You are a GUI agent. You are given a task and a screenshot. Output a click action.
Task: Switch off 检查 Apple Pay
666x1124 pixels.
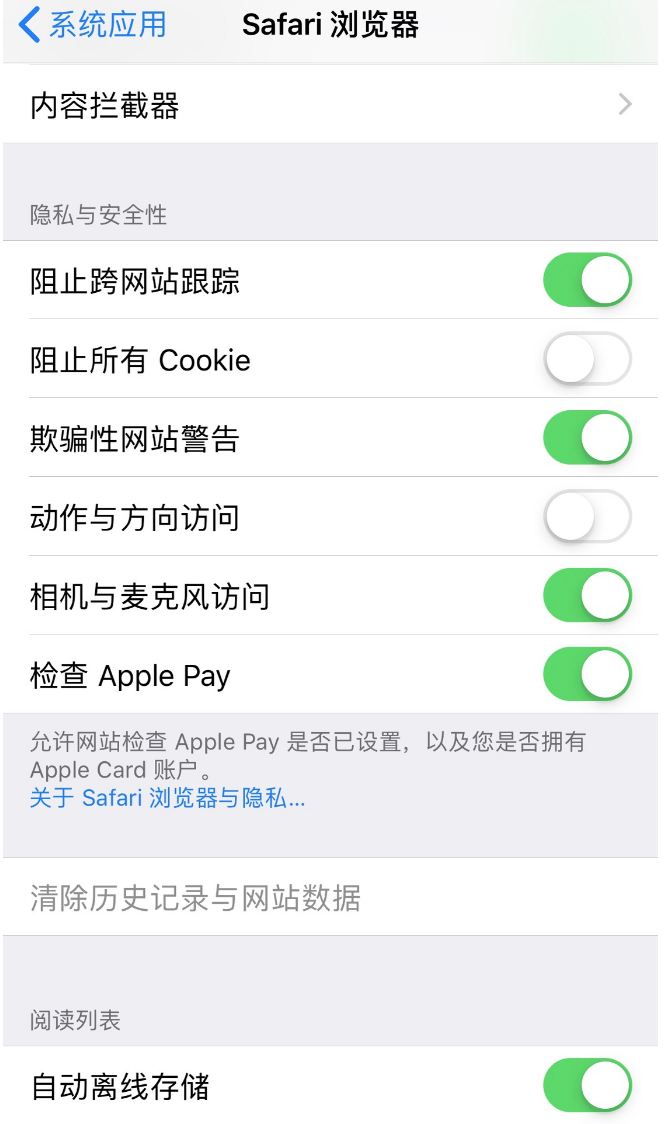[587, 675]
